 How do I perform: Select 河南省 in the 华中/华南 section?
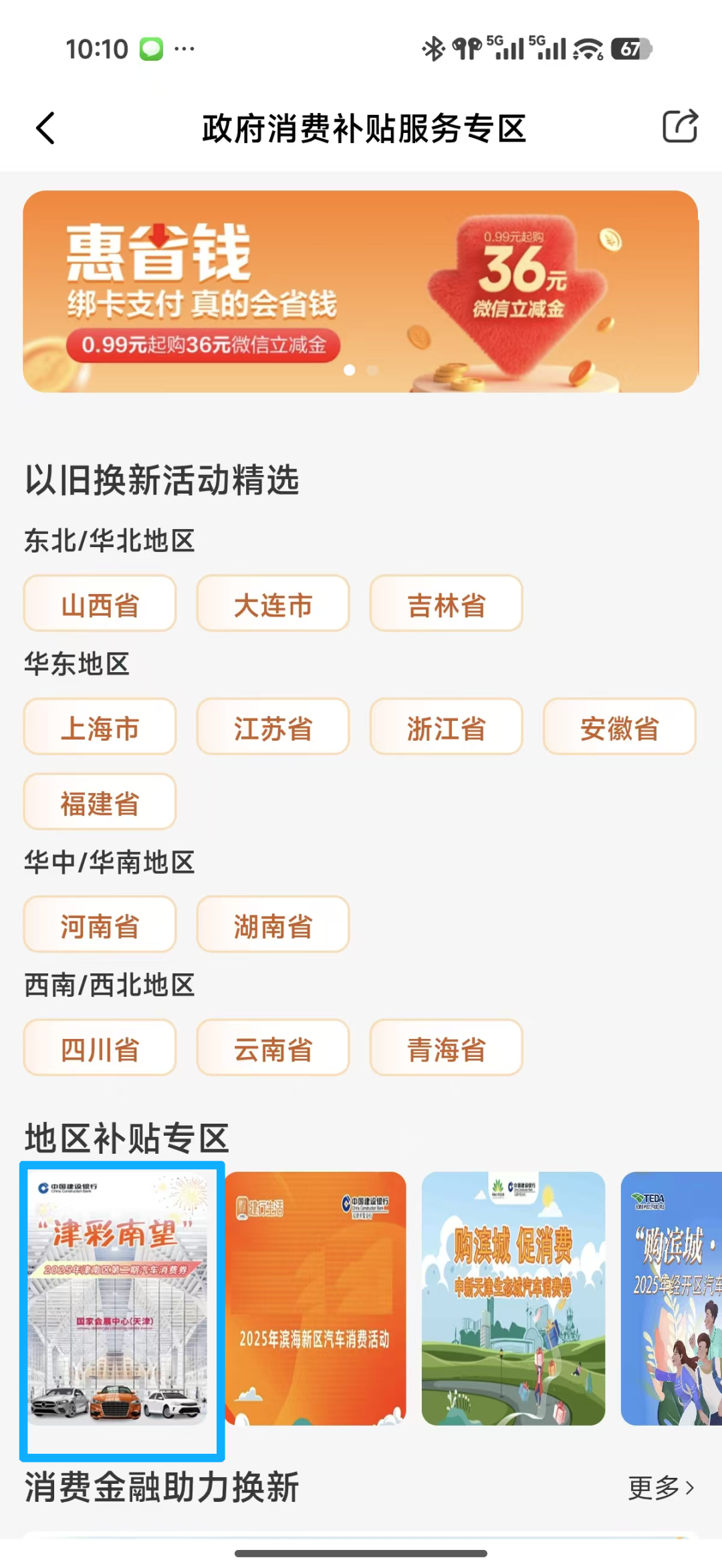tap(100, 925)
